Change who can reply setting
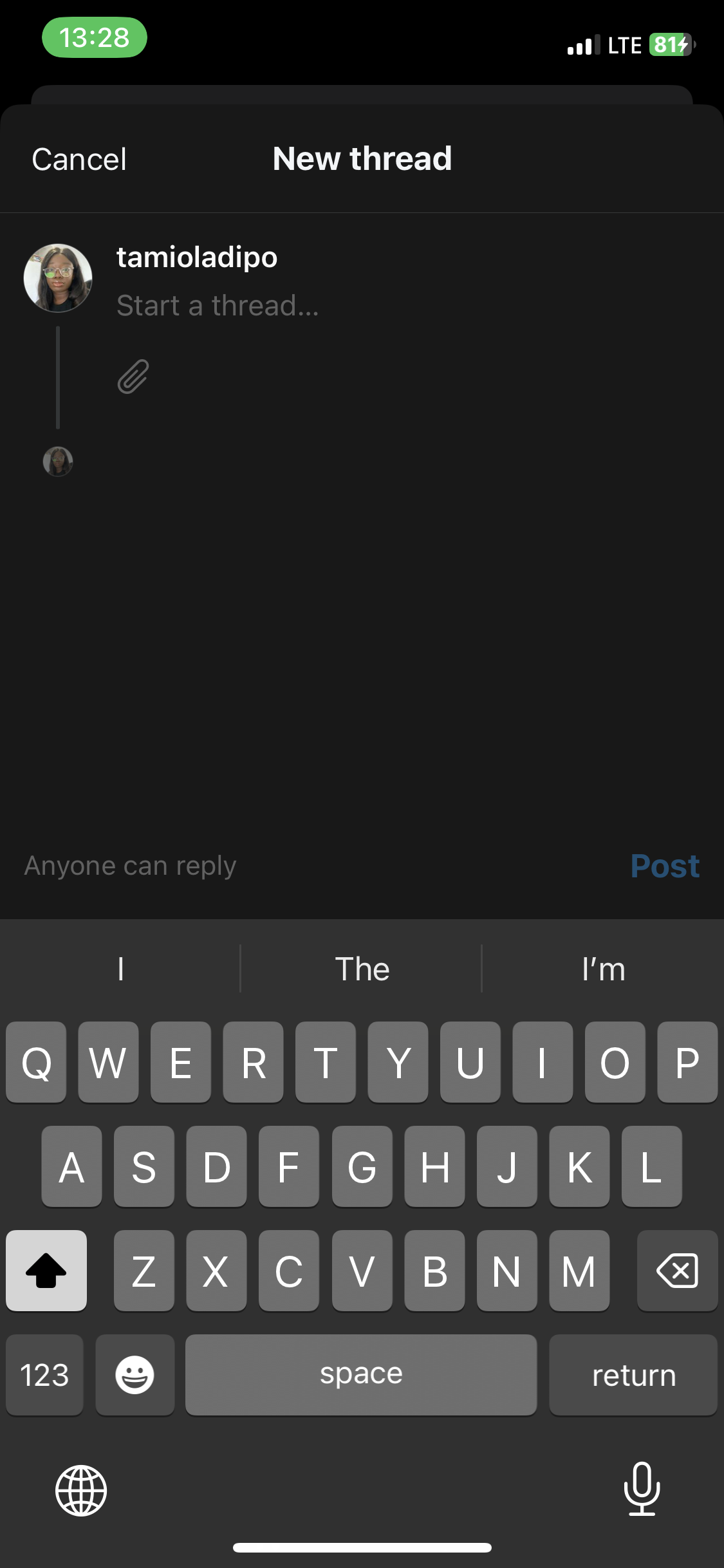The width and height of the screenshot is (724, 1568). (x=130, y=866)
